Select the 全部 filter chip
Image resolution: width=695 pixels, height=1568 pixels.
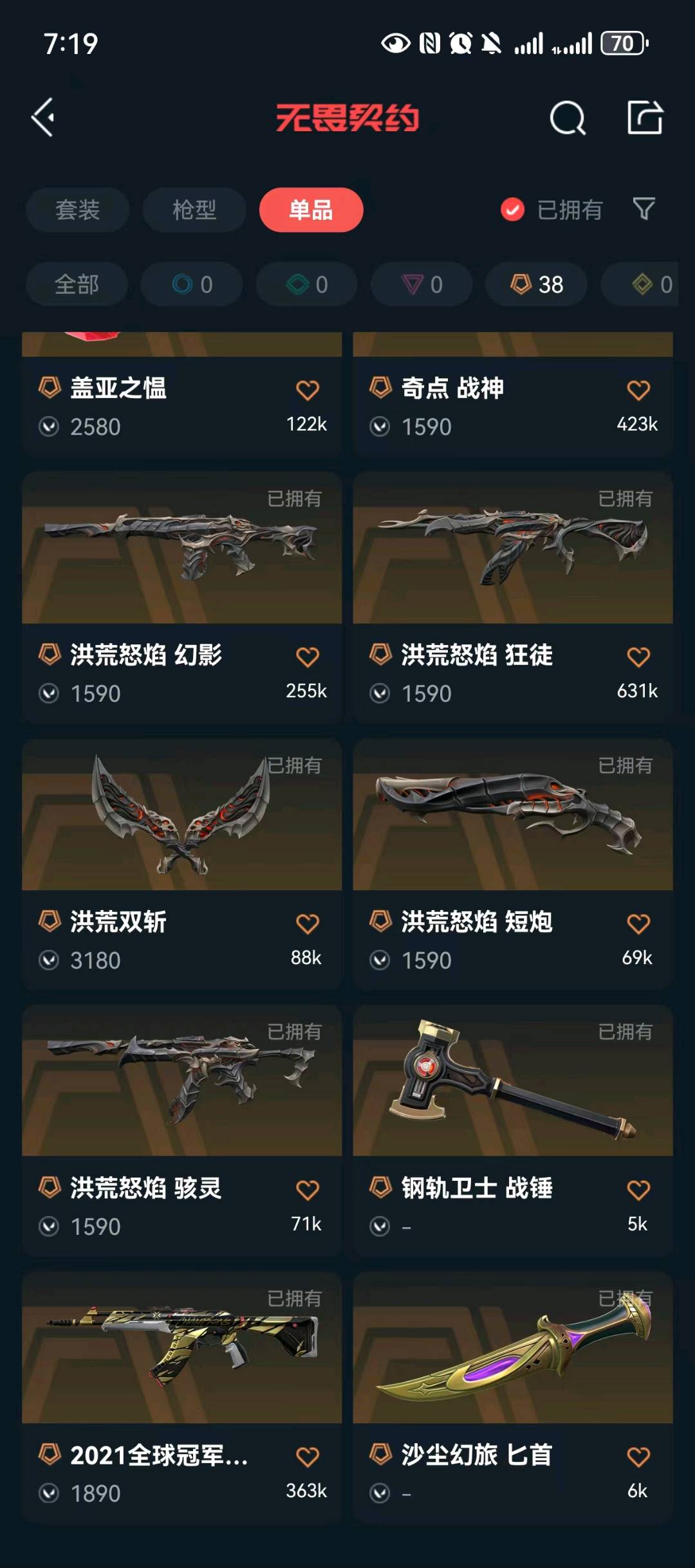pos(77,284)
